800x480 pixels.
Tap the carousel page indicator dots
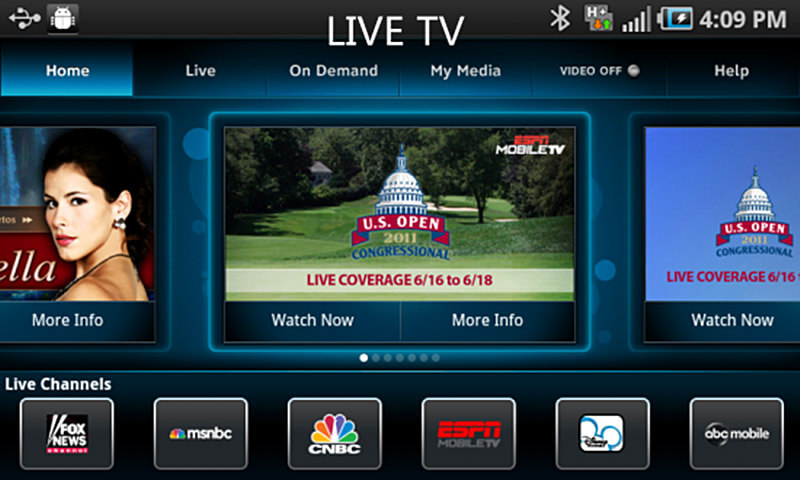tap(400, 357)
